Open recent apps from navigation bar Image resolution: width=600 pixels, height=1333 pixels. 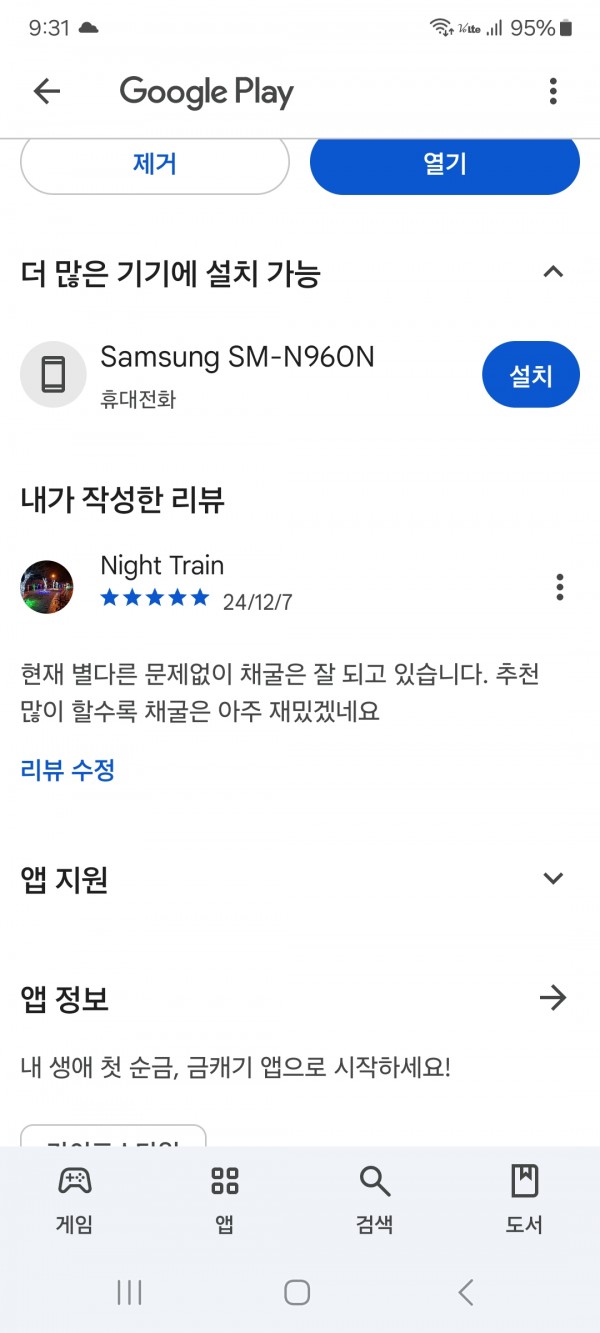coord(129,1292)
